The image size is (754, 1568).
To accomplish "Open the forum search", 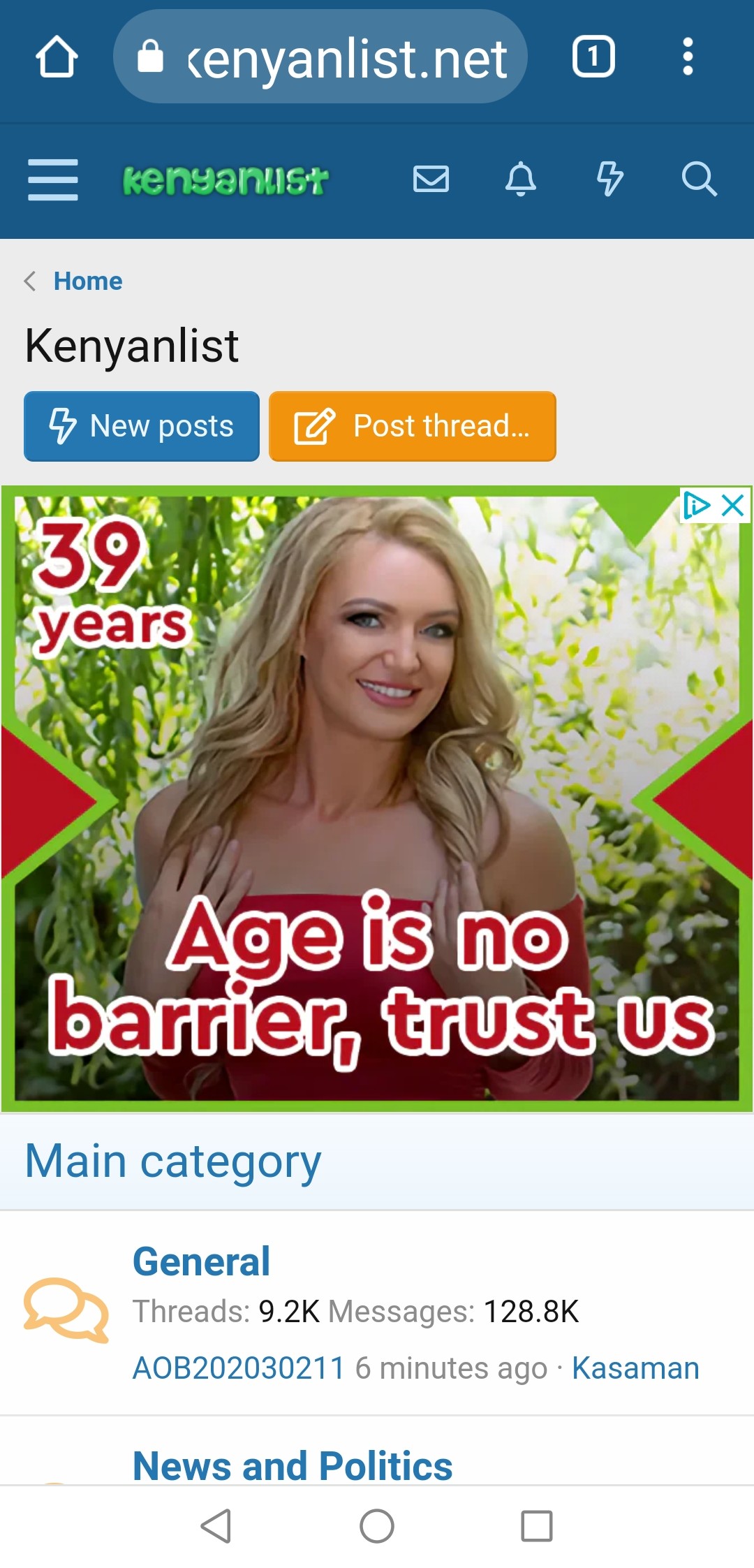I will pos(699,179).
